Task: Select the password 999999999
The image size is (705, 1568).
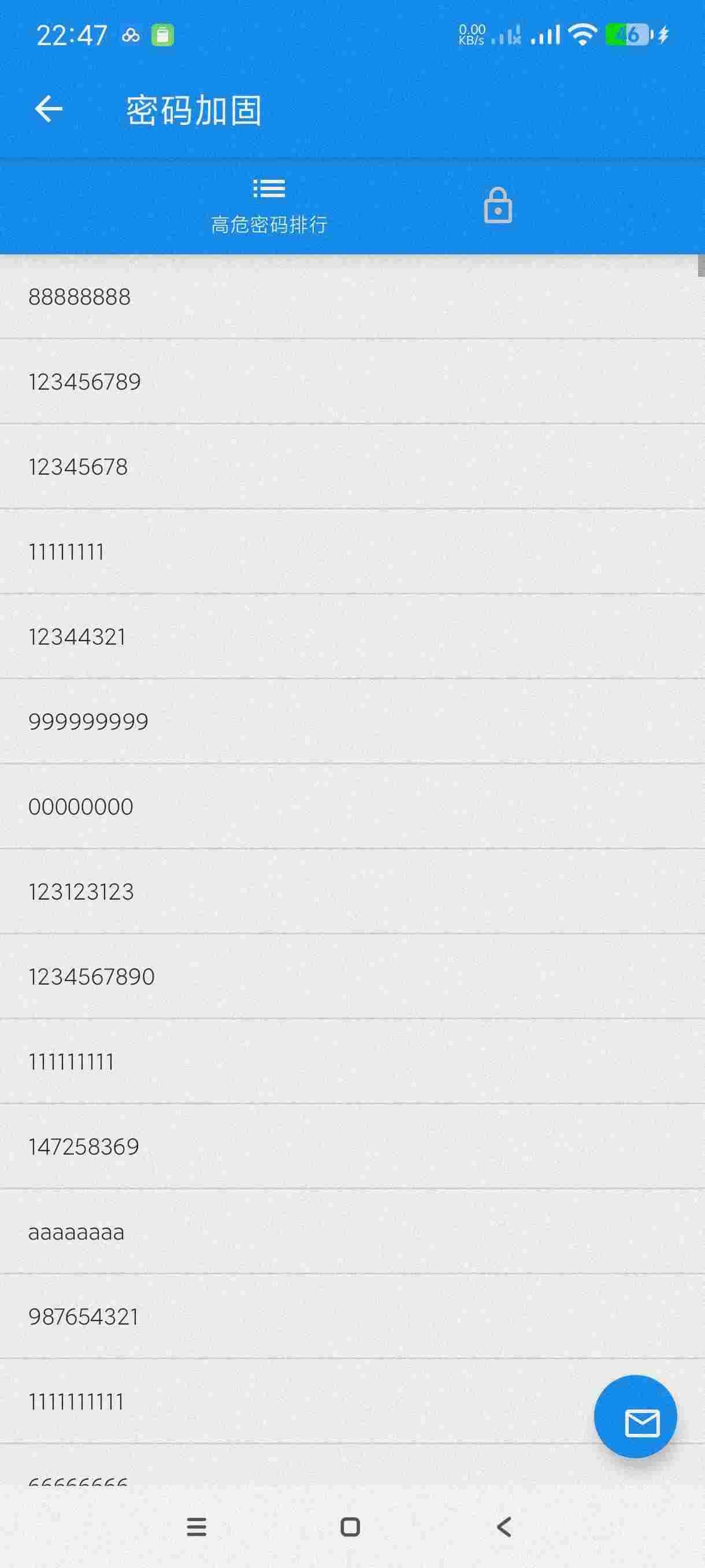Action: coord(88,722)
